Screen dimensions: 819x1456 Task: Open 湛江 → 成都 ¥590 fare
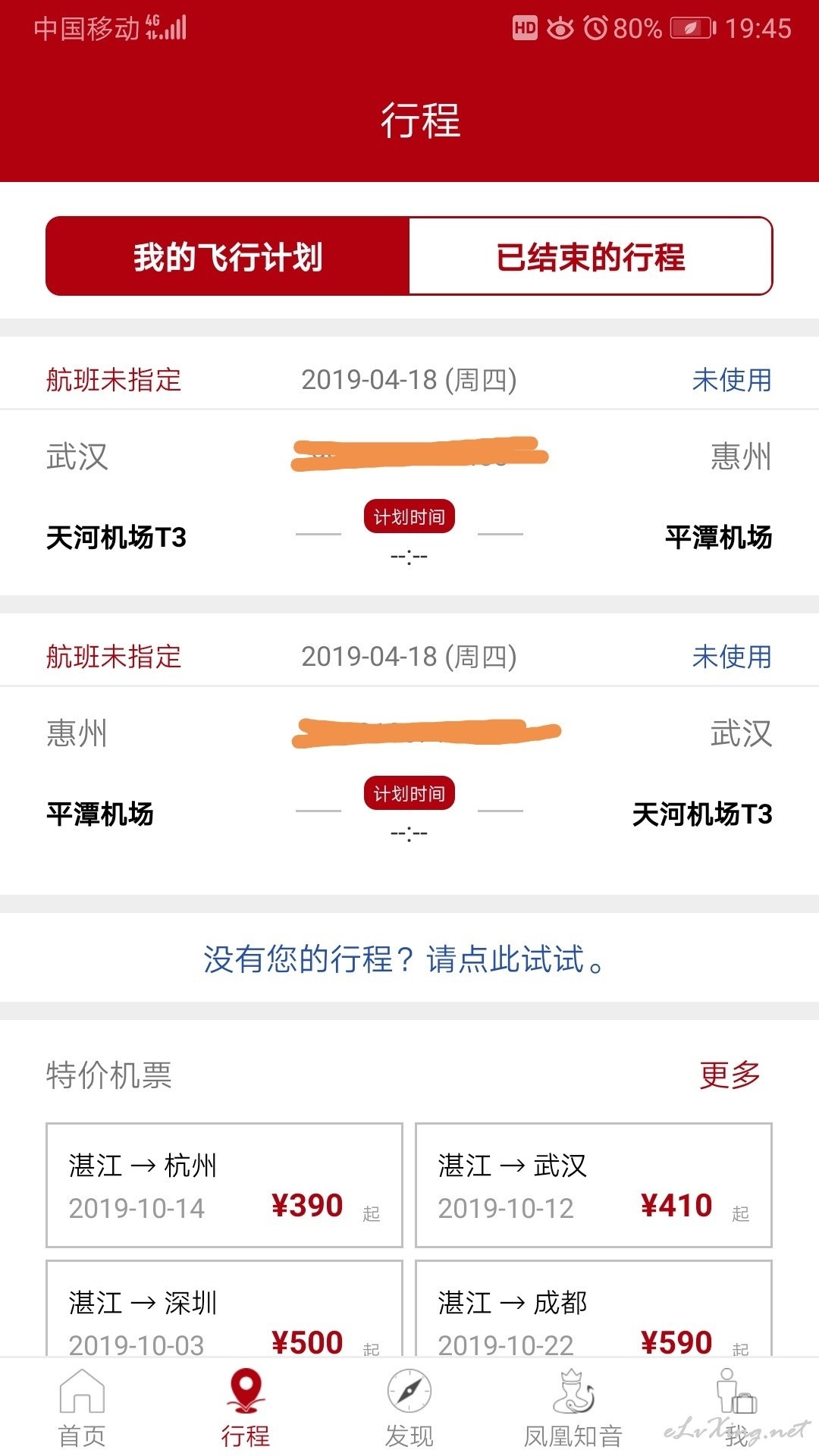pos(594,1309)
